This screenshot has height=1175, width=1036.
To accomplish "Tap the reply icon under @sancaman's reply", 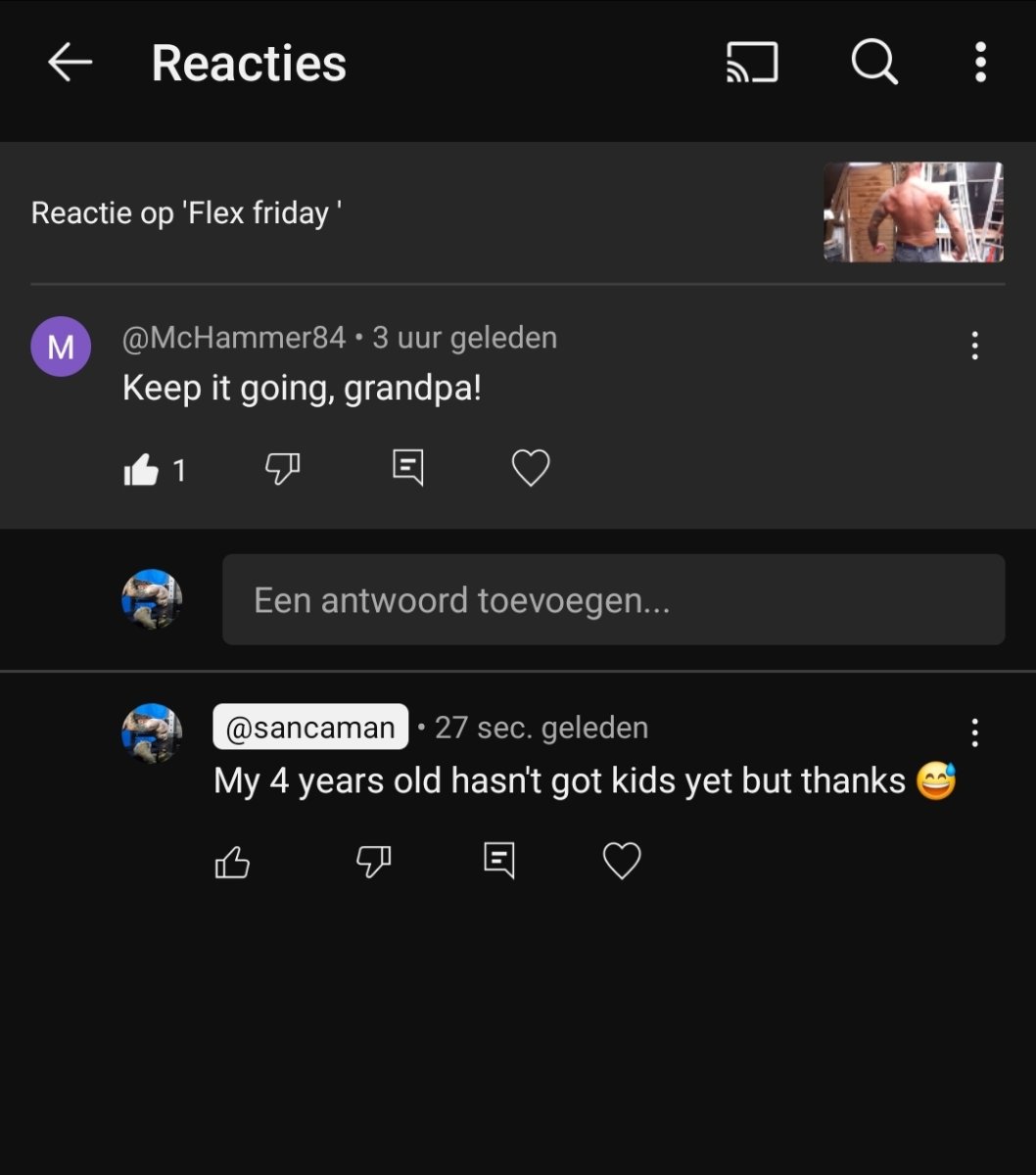I will click(x=498, y=861).
